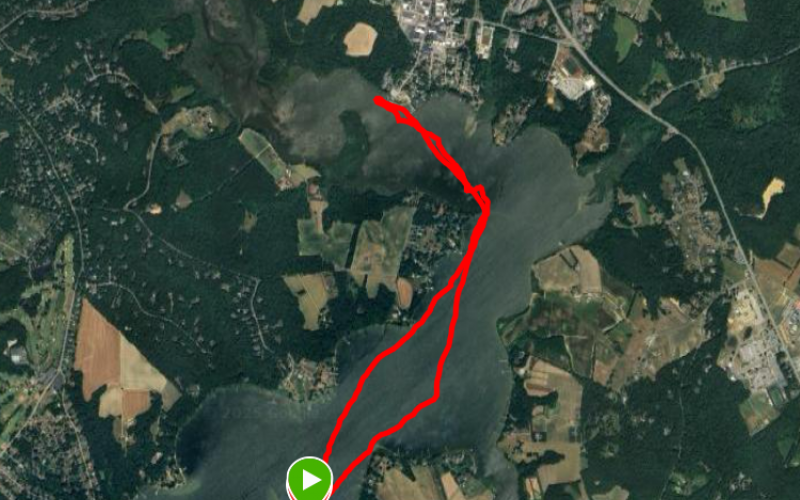Tap the green route start marker
The image size is (800, 500).
310,479
